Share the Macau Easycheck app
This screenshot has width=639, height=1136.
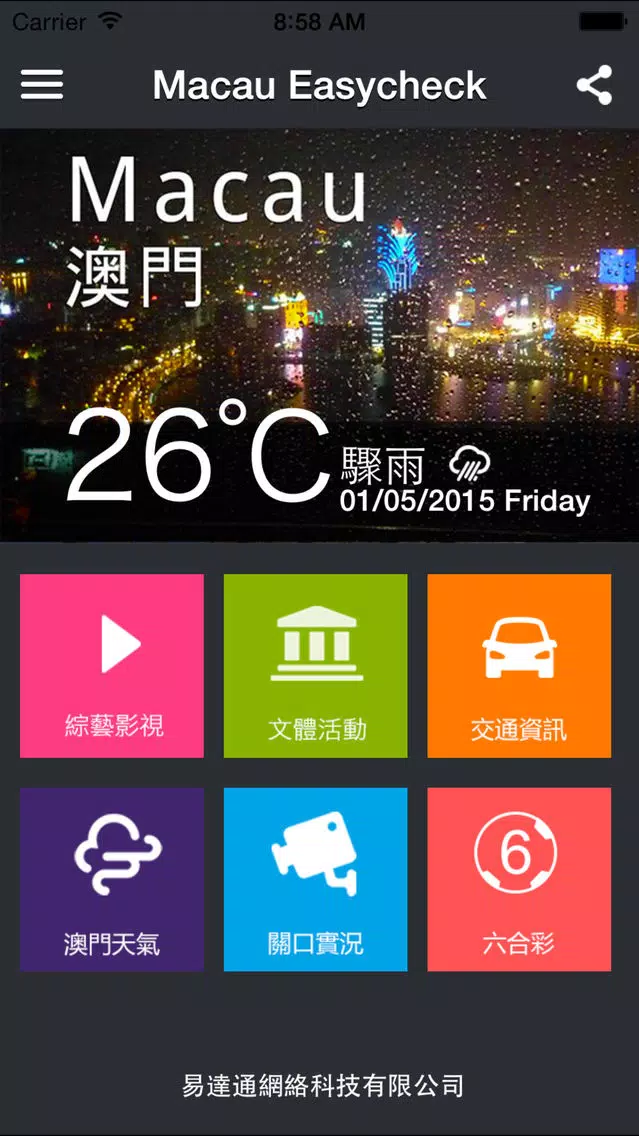point(594,85)
